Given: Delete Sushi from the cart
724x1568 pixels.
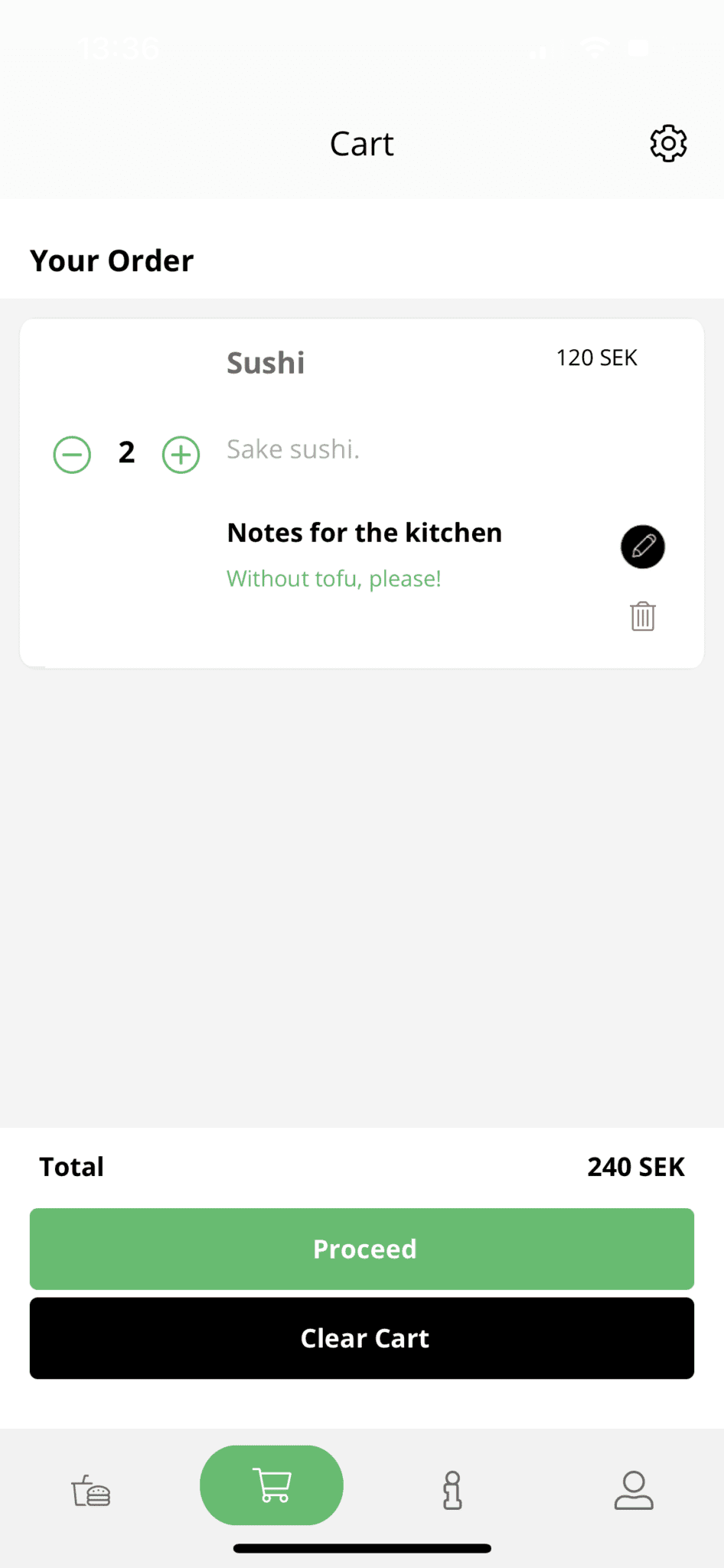Looking at the screenshot, I should tap(642, 616).
